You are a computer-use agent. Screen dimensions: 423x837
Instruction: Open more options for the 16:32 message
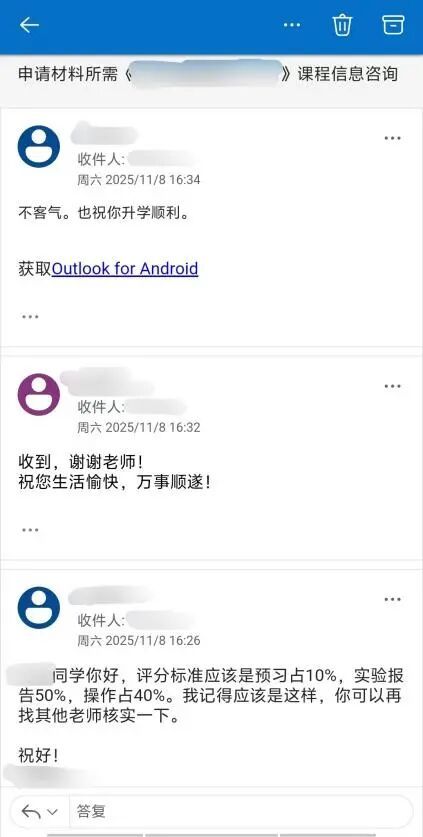pyautogui.click(x=393, y=386)
